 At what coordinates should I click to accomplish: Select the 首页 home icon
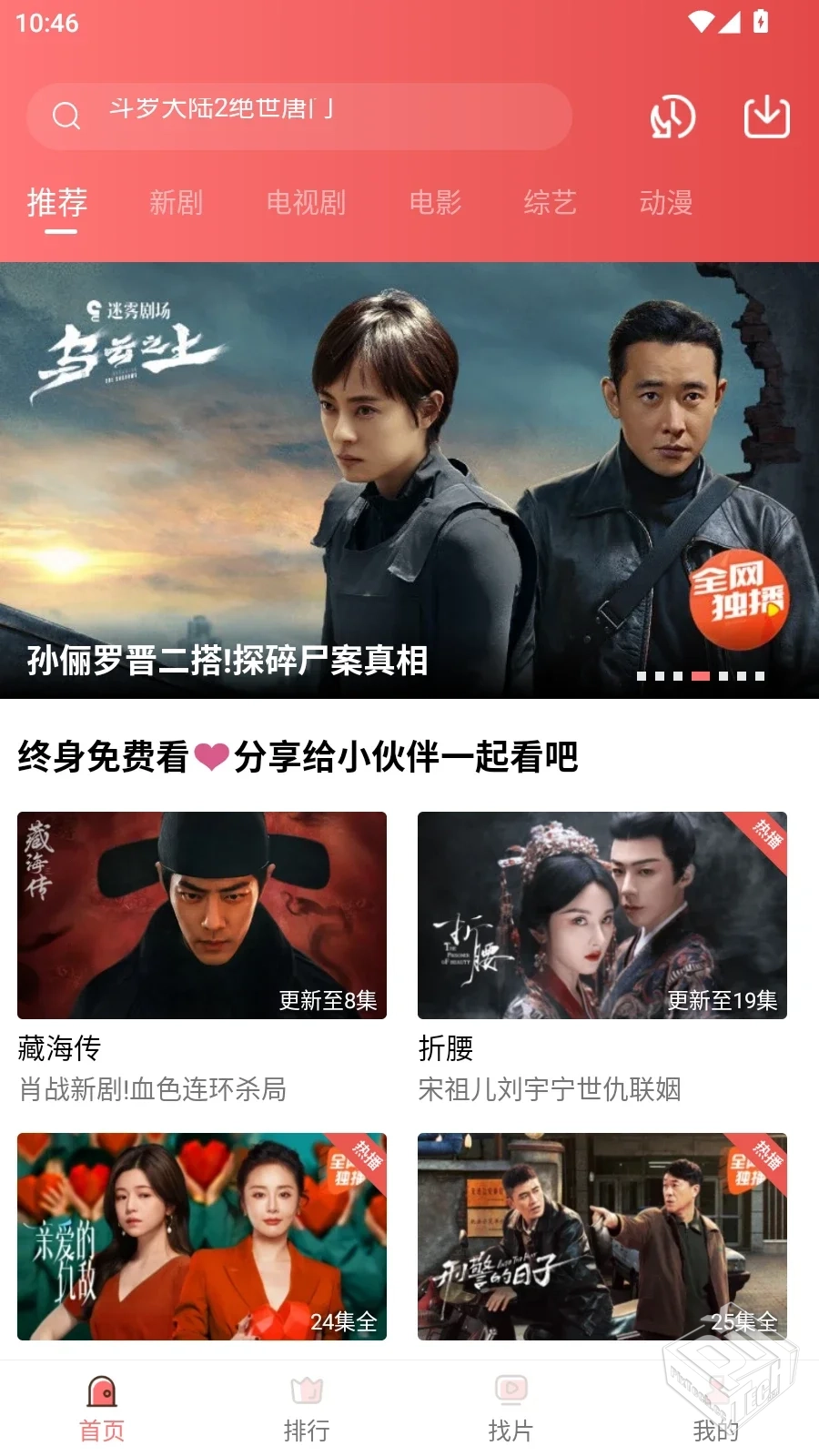(x=102, y=1390)
